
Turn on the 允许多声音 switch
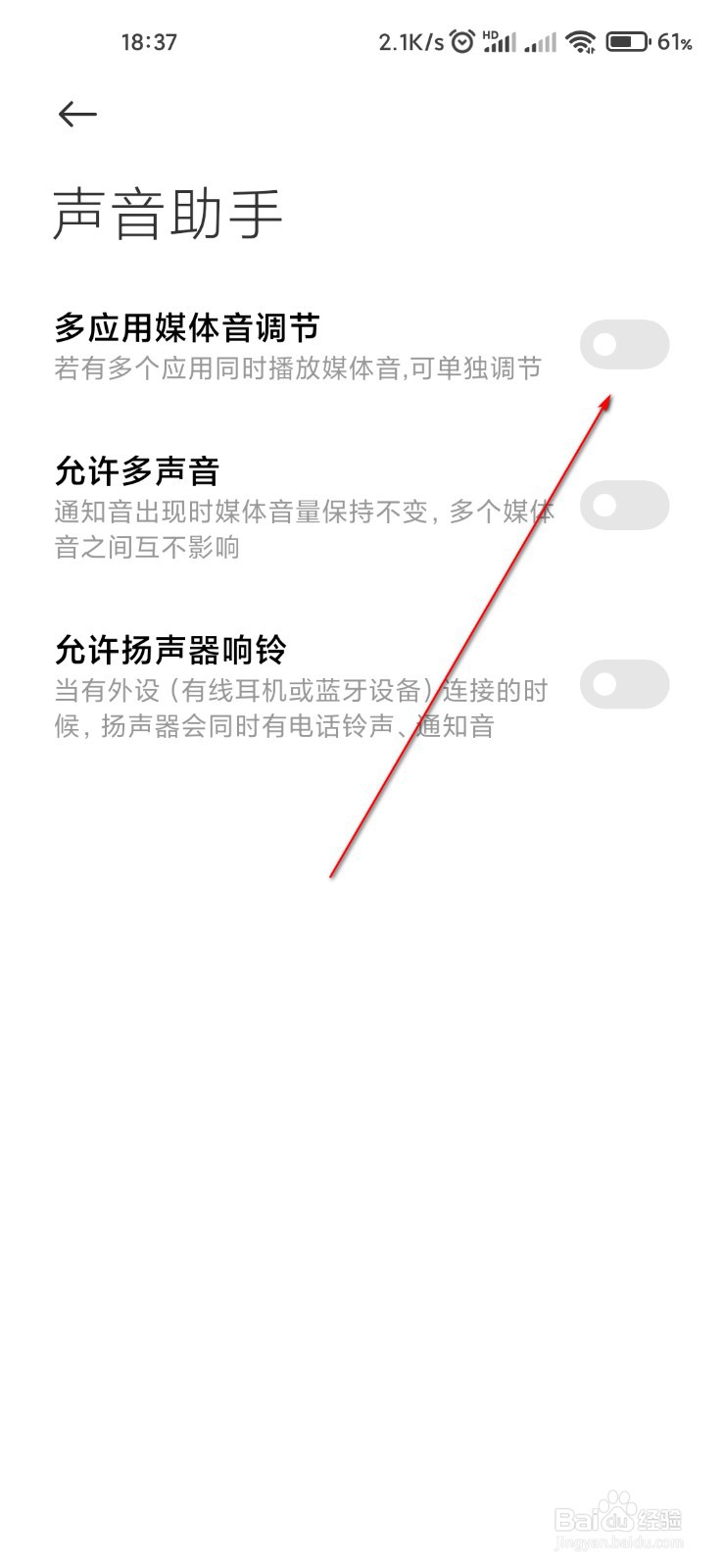pyautogui.click(x=624, y=506)
